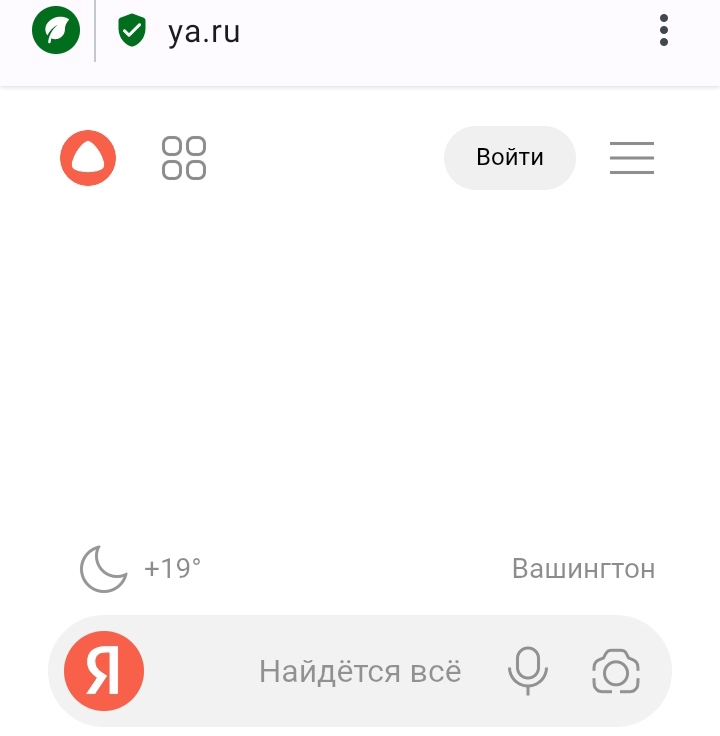Viewport: 720px width, 736px height.
Task: Search by image using the camera
Action: click(616, 671)
